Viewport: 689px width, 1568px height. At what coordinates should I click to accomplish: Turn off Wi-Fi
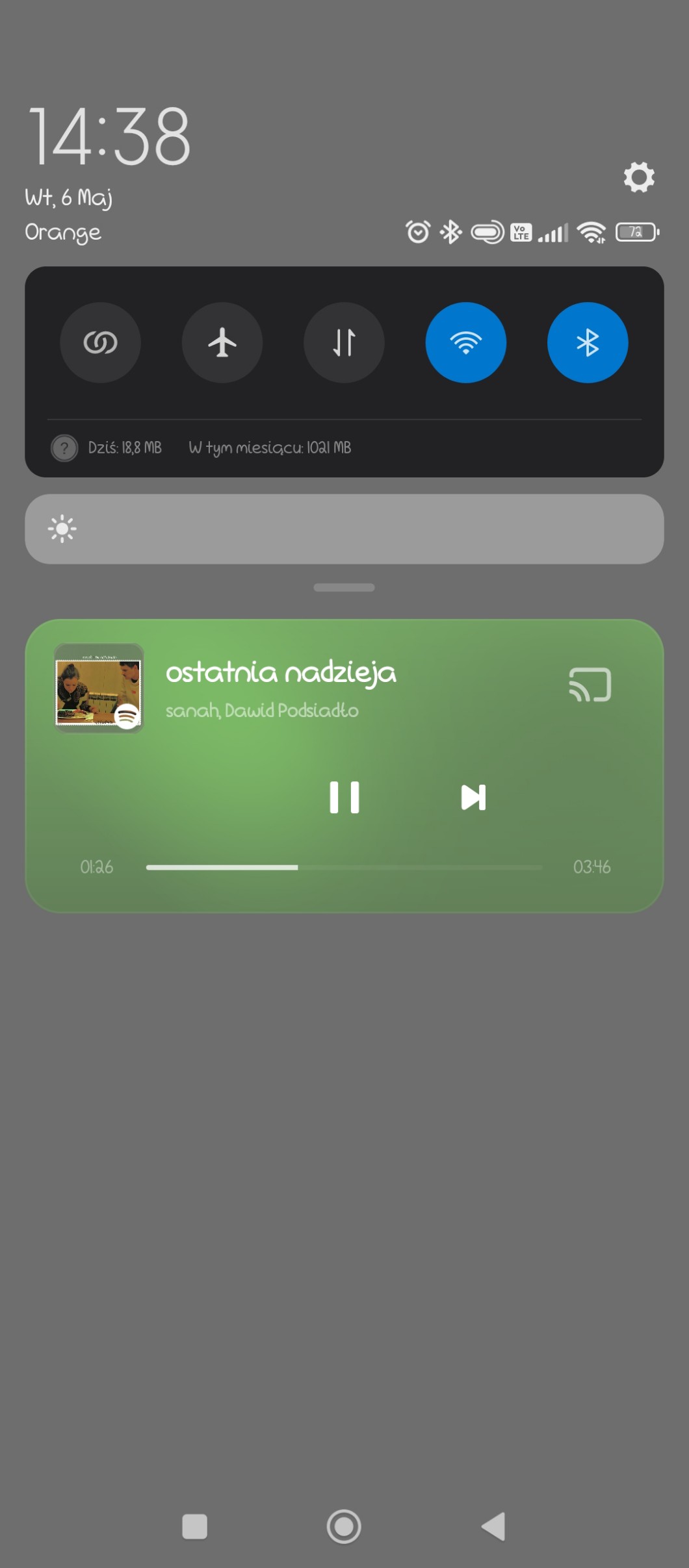point(465,342)
